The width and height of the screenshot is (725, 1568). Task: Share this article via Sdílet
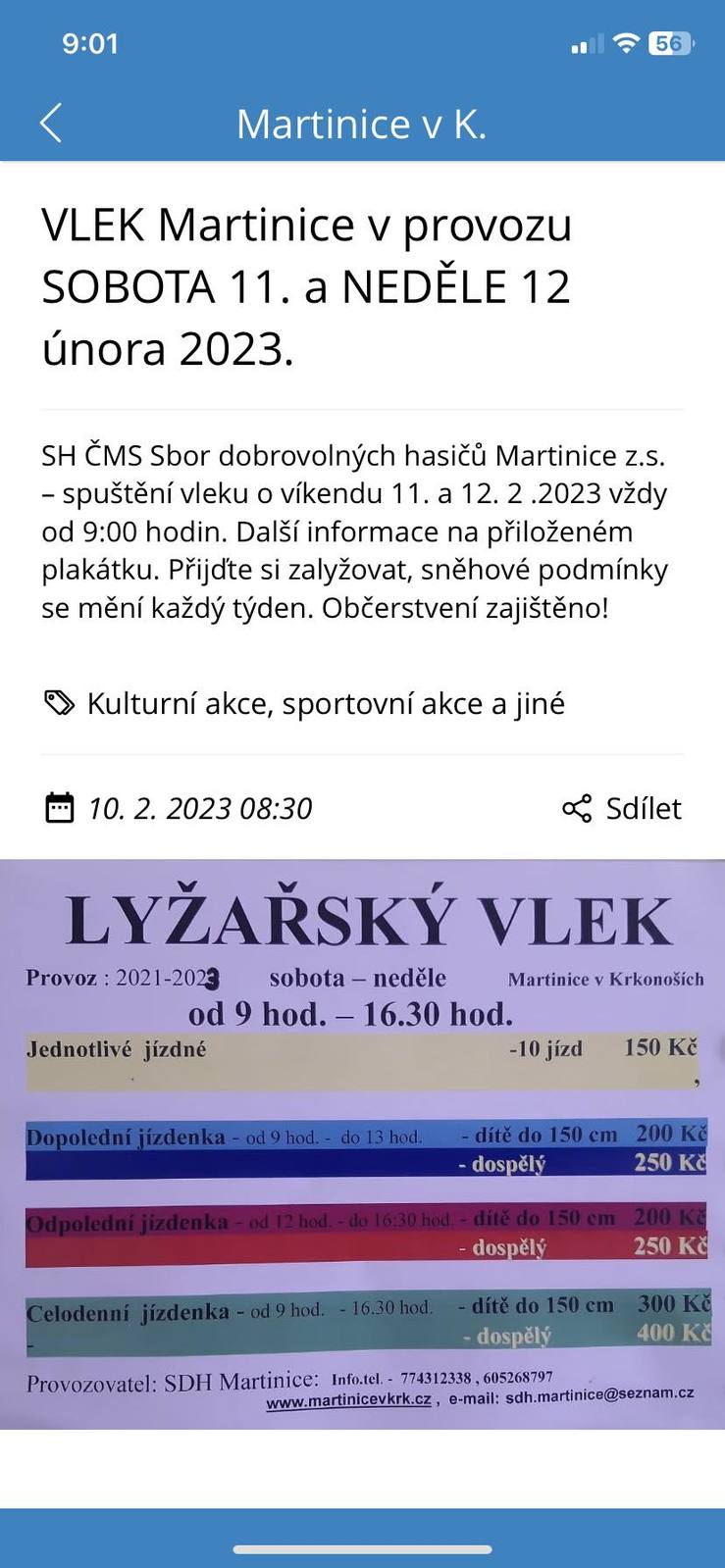click(x=622, y=808)
